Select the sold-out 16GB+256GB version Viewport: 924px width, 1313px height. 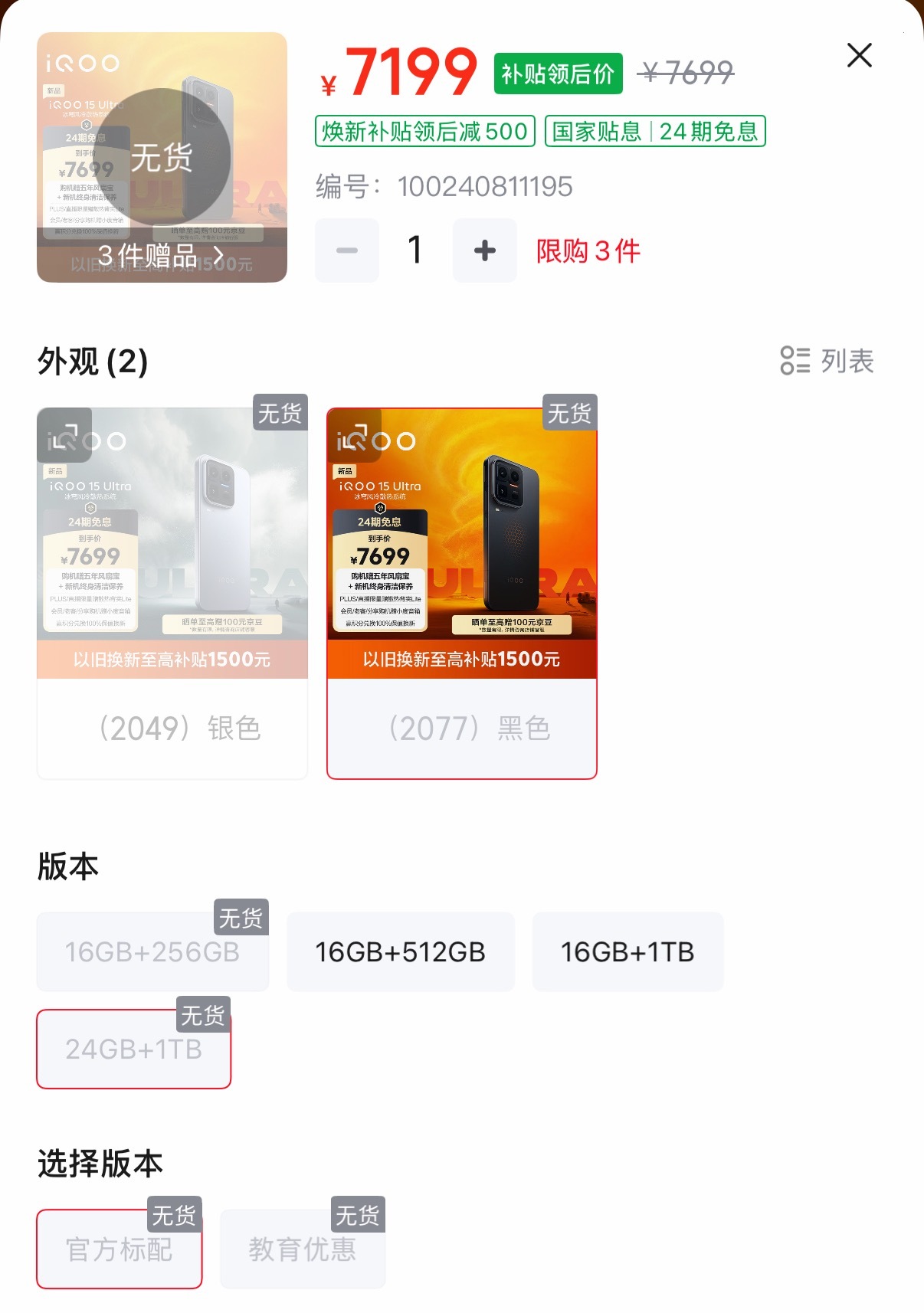152,951
